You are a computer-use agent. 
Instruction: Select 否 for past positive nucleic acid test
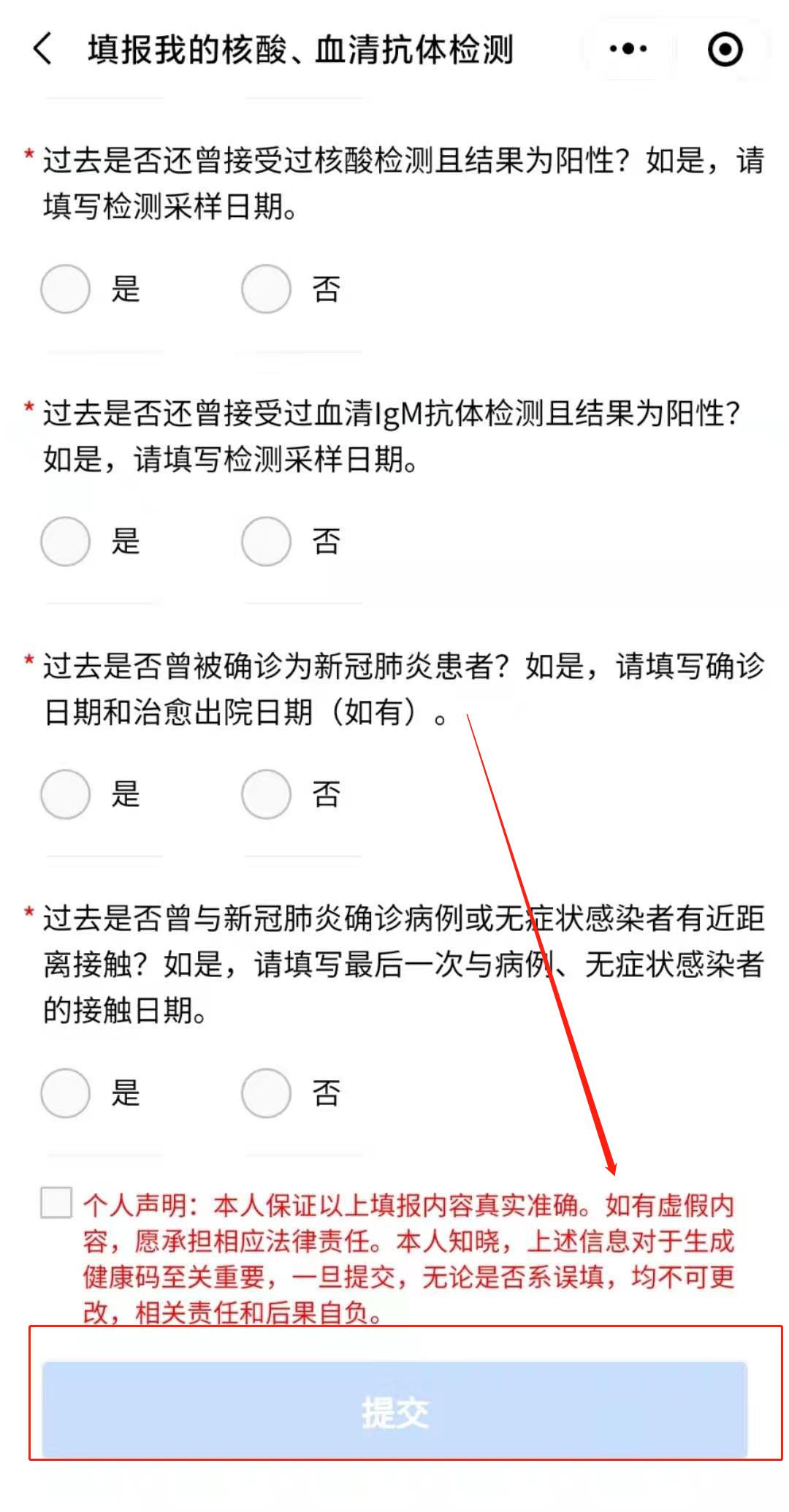point(267,289)
